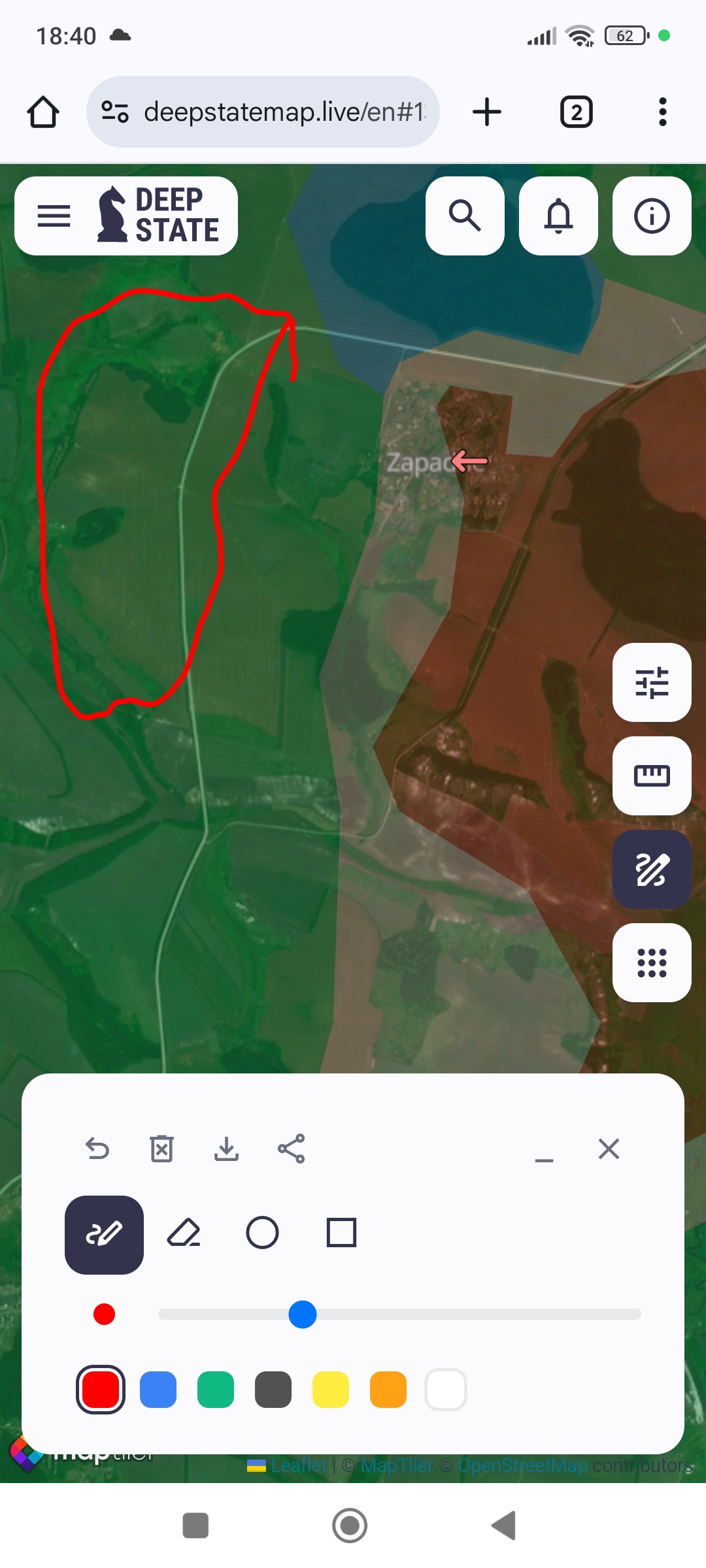Choose the circle shape tool
The width and height of the screenshot is (706, 1568).
click(x=262, y=1233)
